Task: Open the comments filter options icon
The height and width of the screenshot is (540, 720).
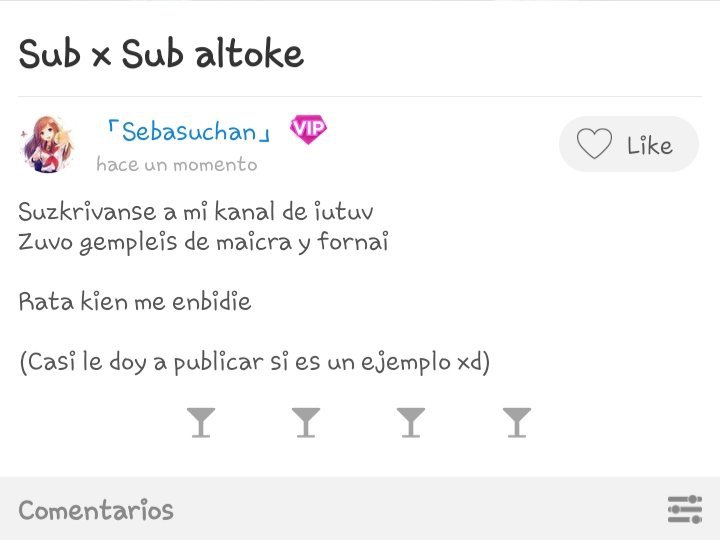Action: (x=684, y=509)
